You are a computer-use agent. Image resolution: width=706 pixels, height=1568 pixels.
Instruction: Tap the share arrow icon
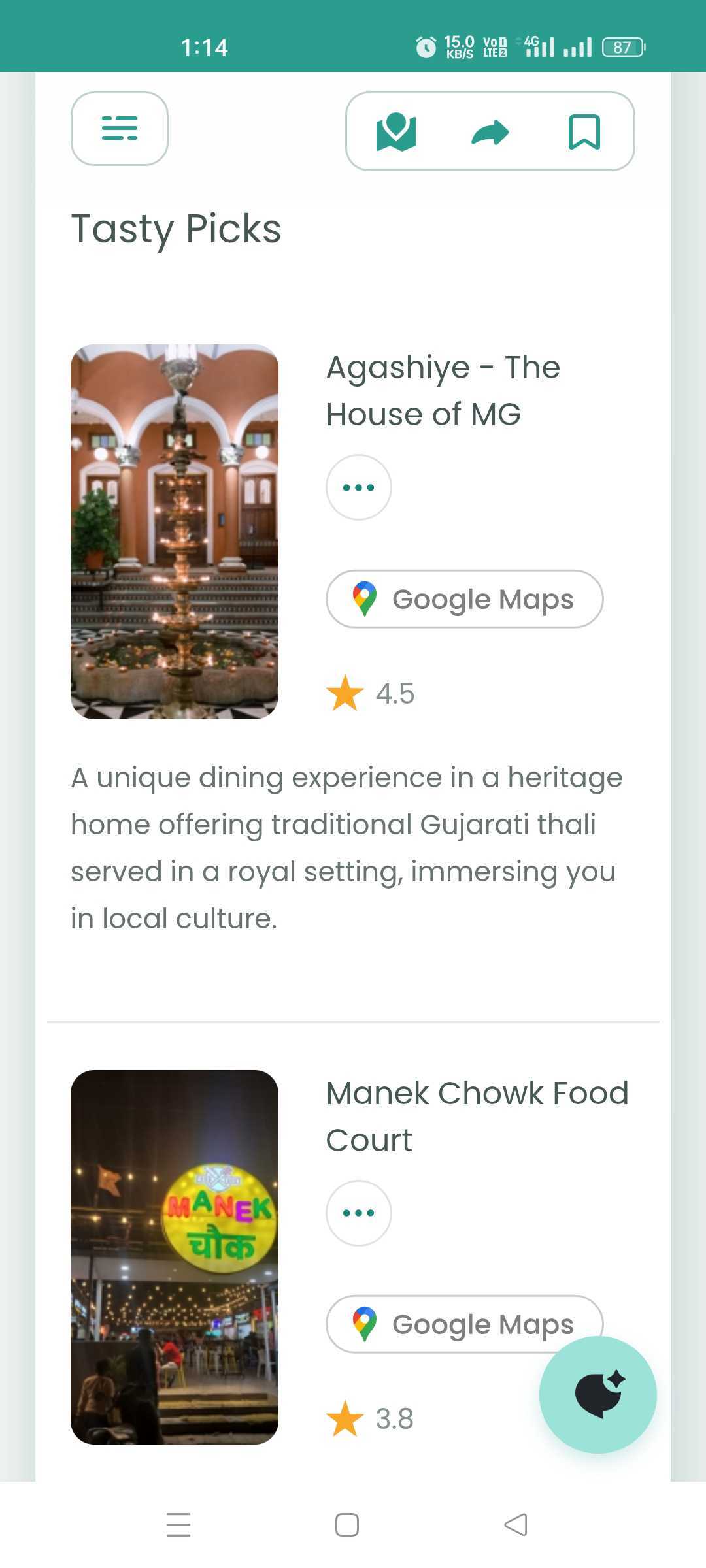(x=491, y=131)
